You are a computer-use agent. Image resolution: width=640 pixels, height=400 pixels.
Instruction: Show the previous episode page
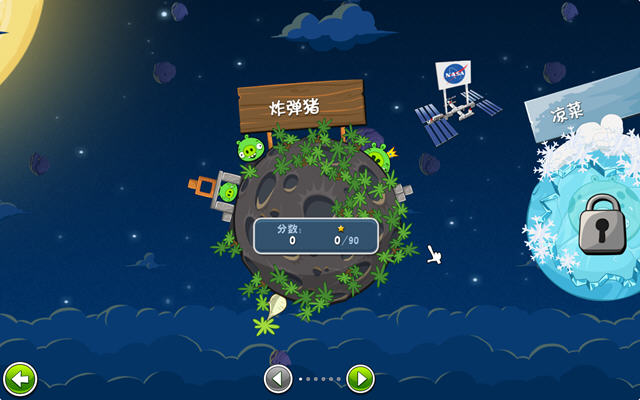click(x=278, y=379)
